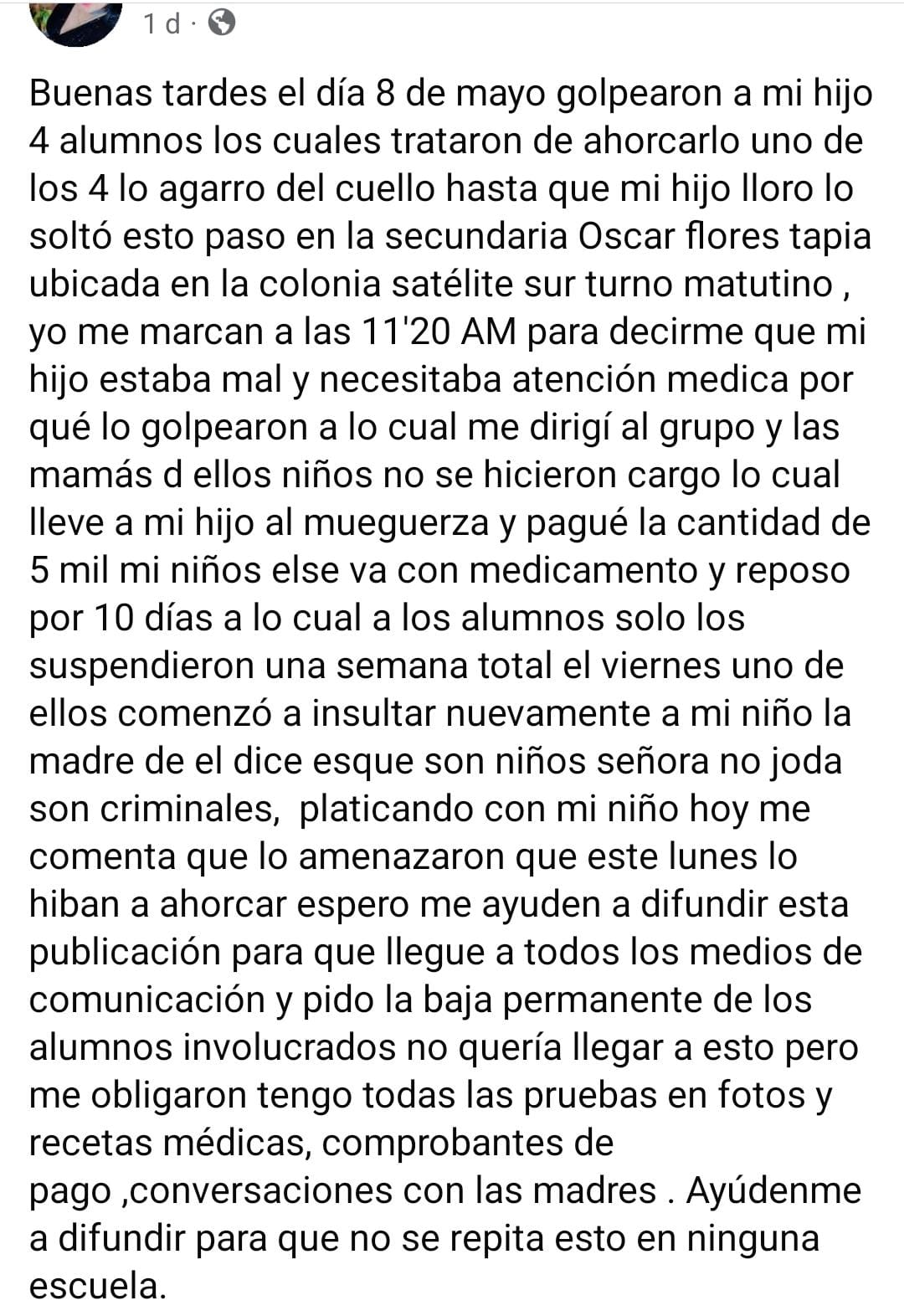The width and height of the screenshot is (904, 1316).
Task: Open the post via the 1 d timestamp
Action: 162,23
